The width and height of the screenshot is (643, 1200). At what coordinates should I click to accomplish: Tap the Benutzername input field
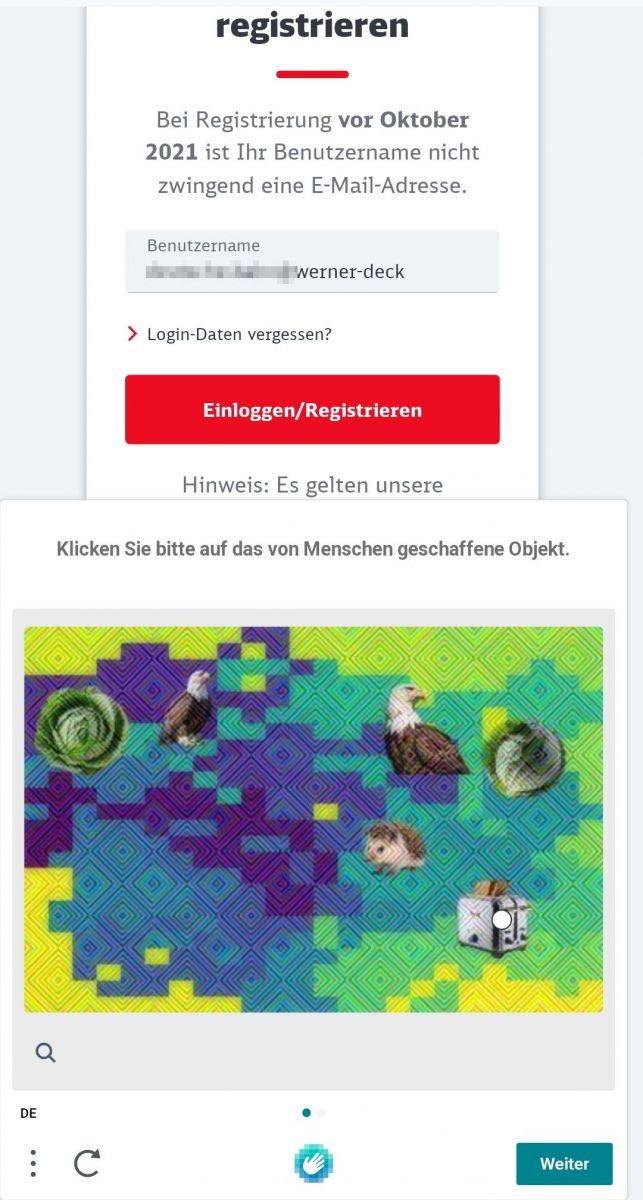(312, 261)
